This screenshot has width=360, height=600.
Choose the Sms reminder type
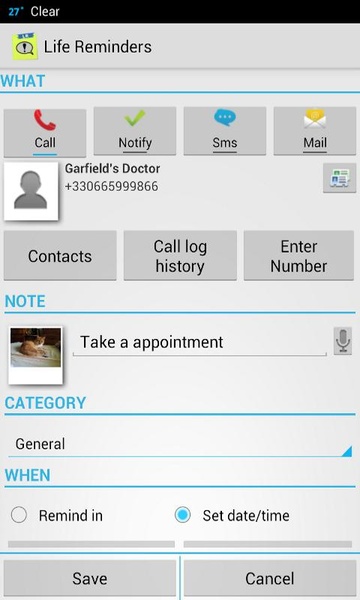[x=225, y=131]
